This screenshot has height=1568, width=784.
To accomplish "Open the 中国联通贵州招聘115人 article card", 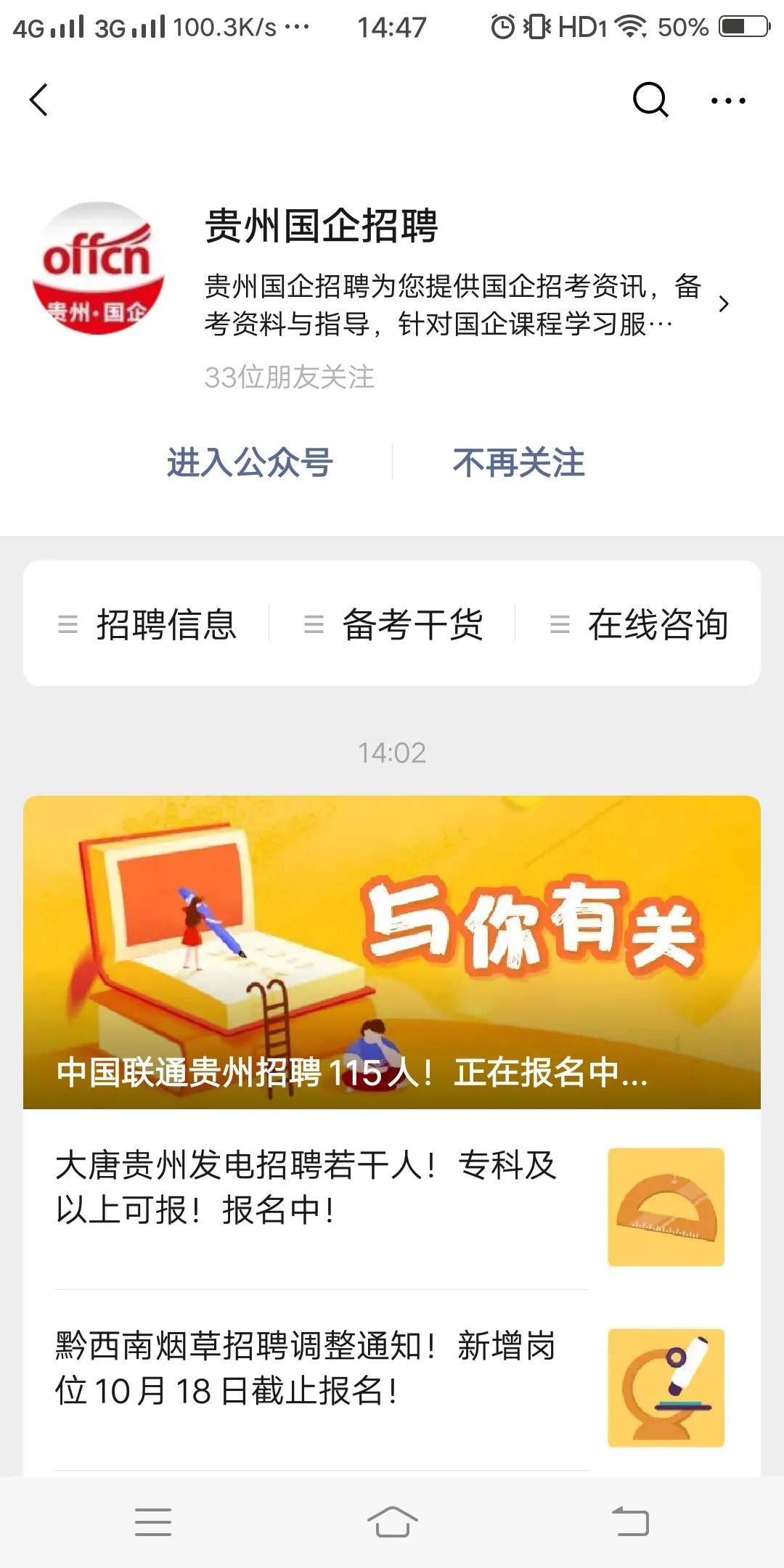I will [x=392, y=952].
